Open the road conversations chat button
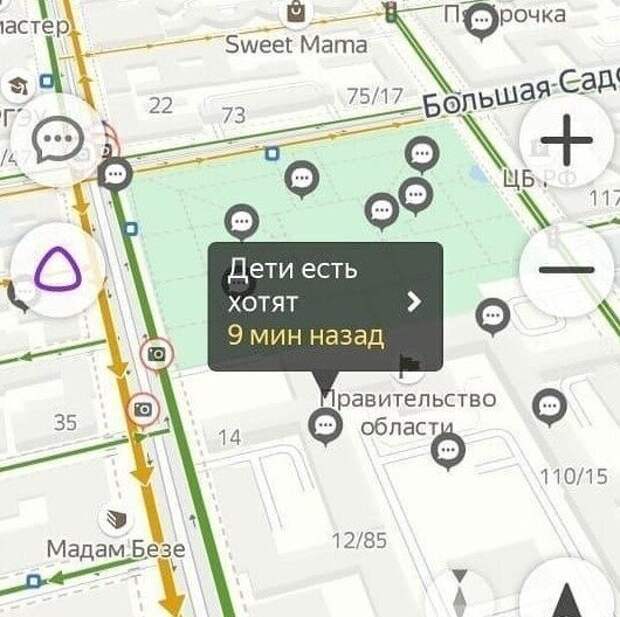The height and width of the screenshot is (617, 620). [x=57, y=141]
